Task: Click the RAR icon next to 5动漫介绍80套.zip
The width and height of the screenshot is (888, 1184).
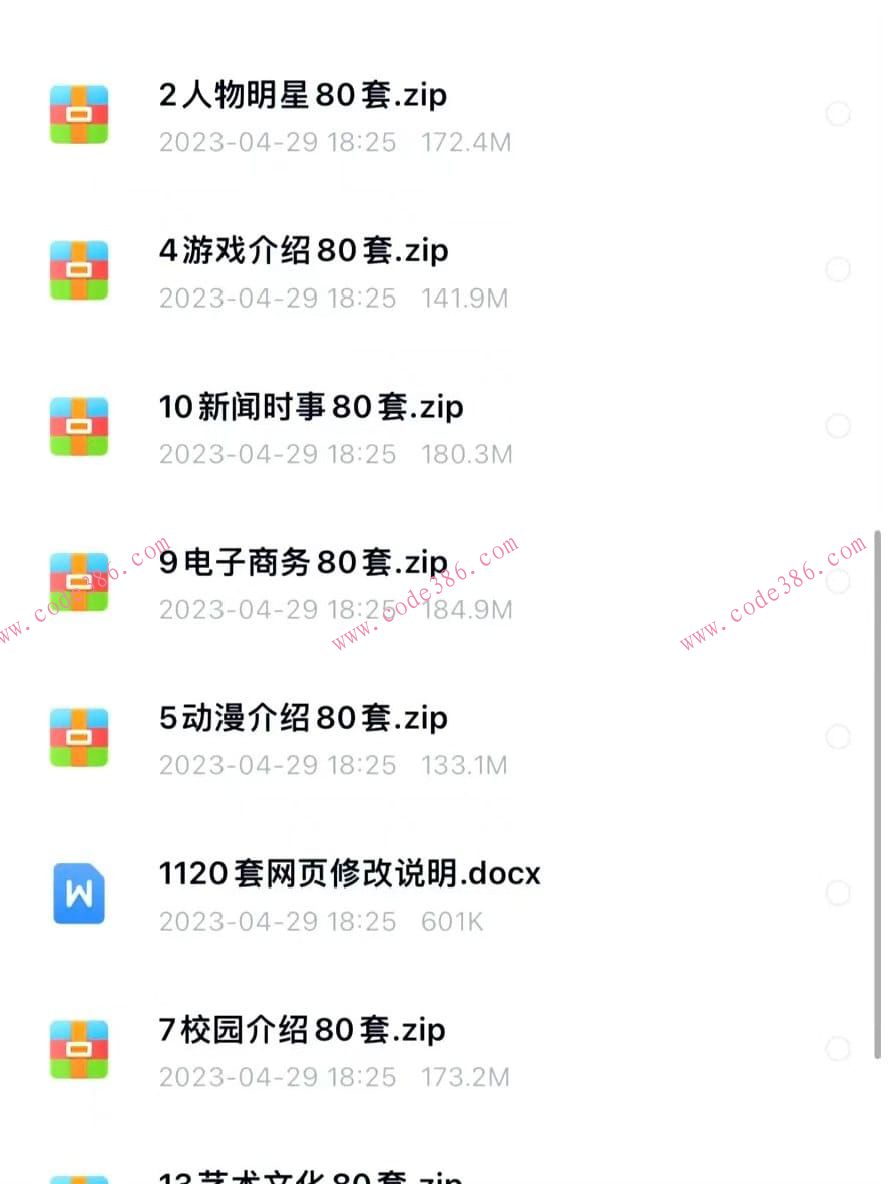Action: click(79, 736)
